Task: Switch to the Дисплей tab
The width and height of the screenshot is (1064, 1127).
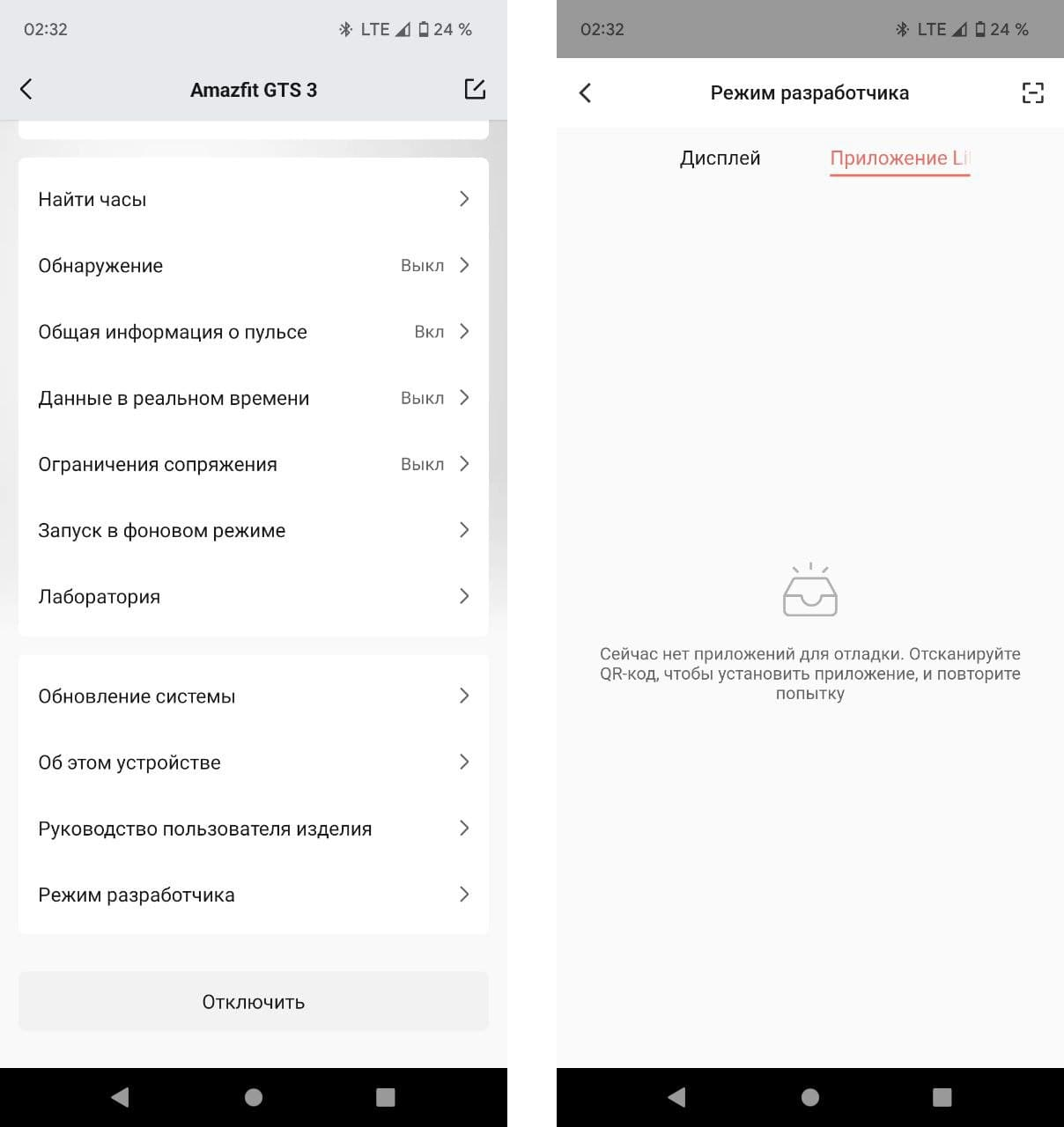Action: (720, 158)
